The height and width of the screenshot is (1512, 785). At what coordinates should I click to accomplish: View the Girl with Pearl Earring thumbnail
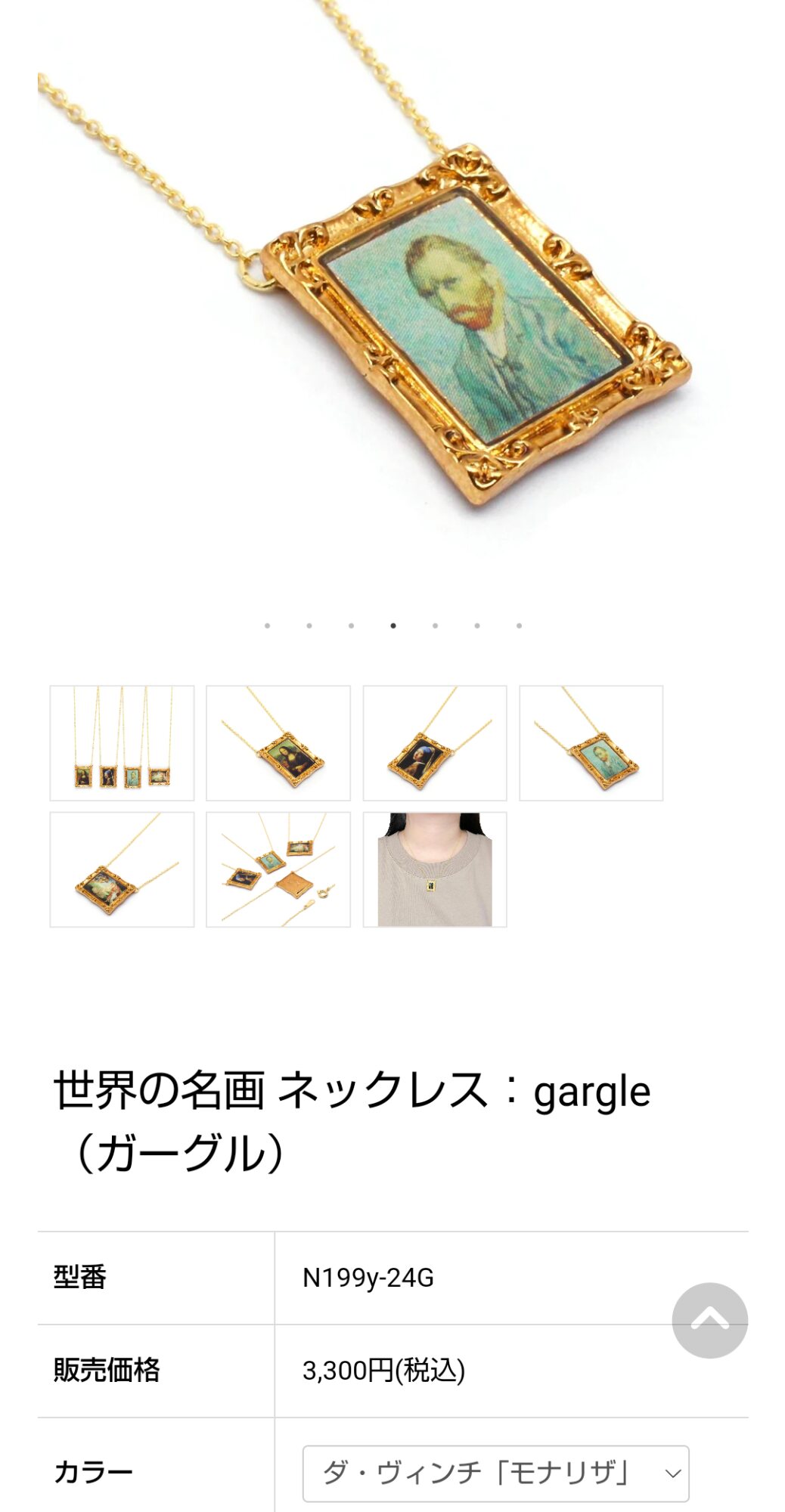pos(435,742)
